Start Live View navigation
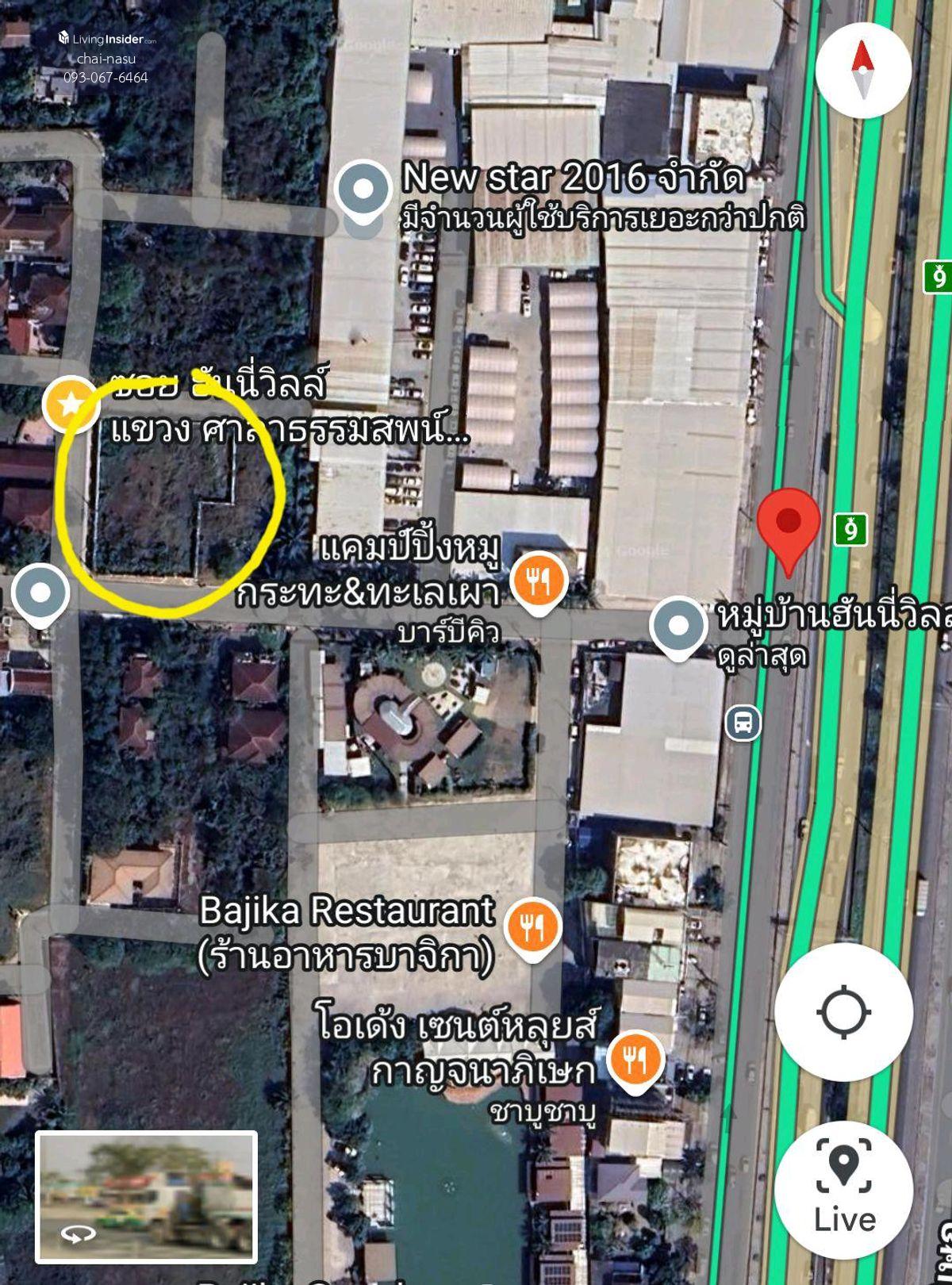The image size is (952, 1285). click(843, 1187)
